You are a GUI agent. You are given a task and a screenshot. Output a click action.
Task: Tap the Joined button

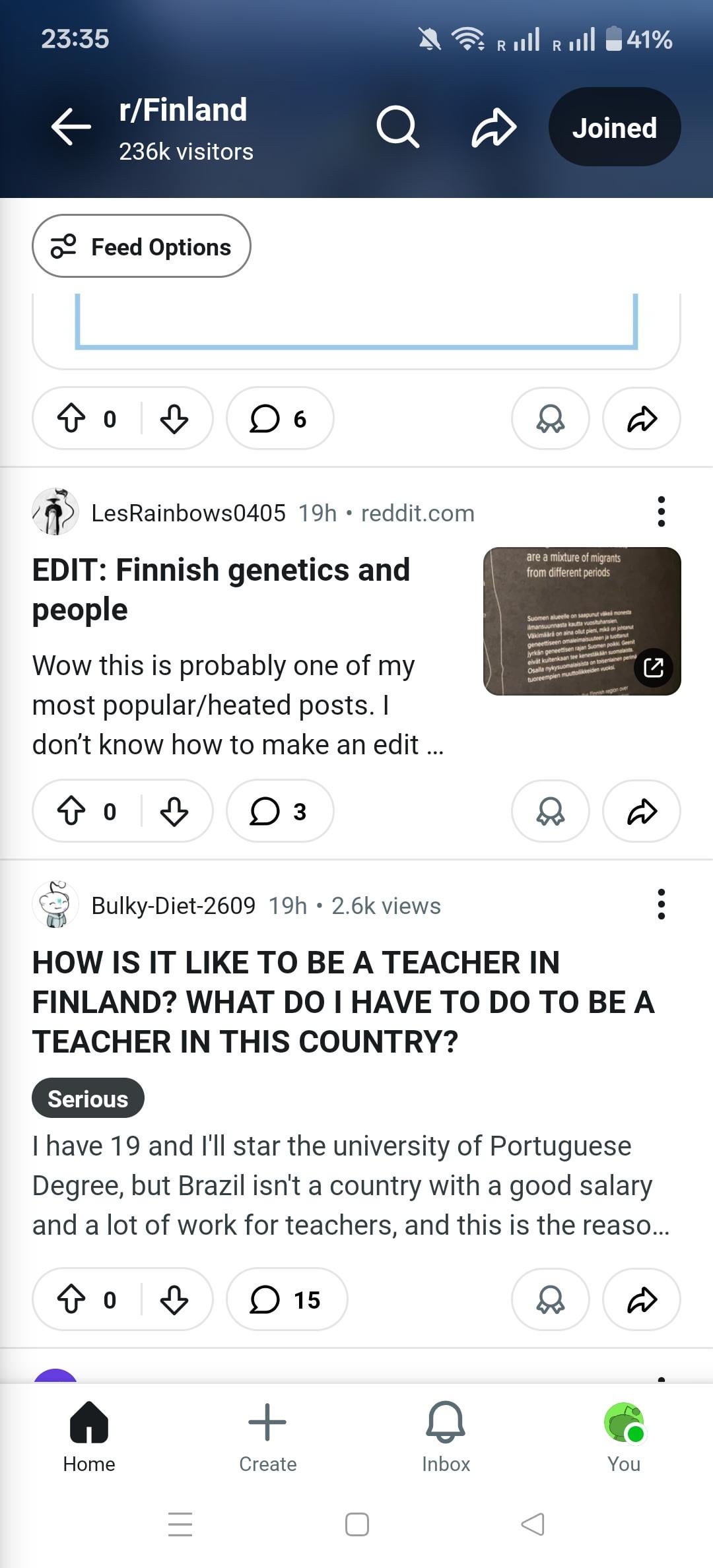[614, 127]
